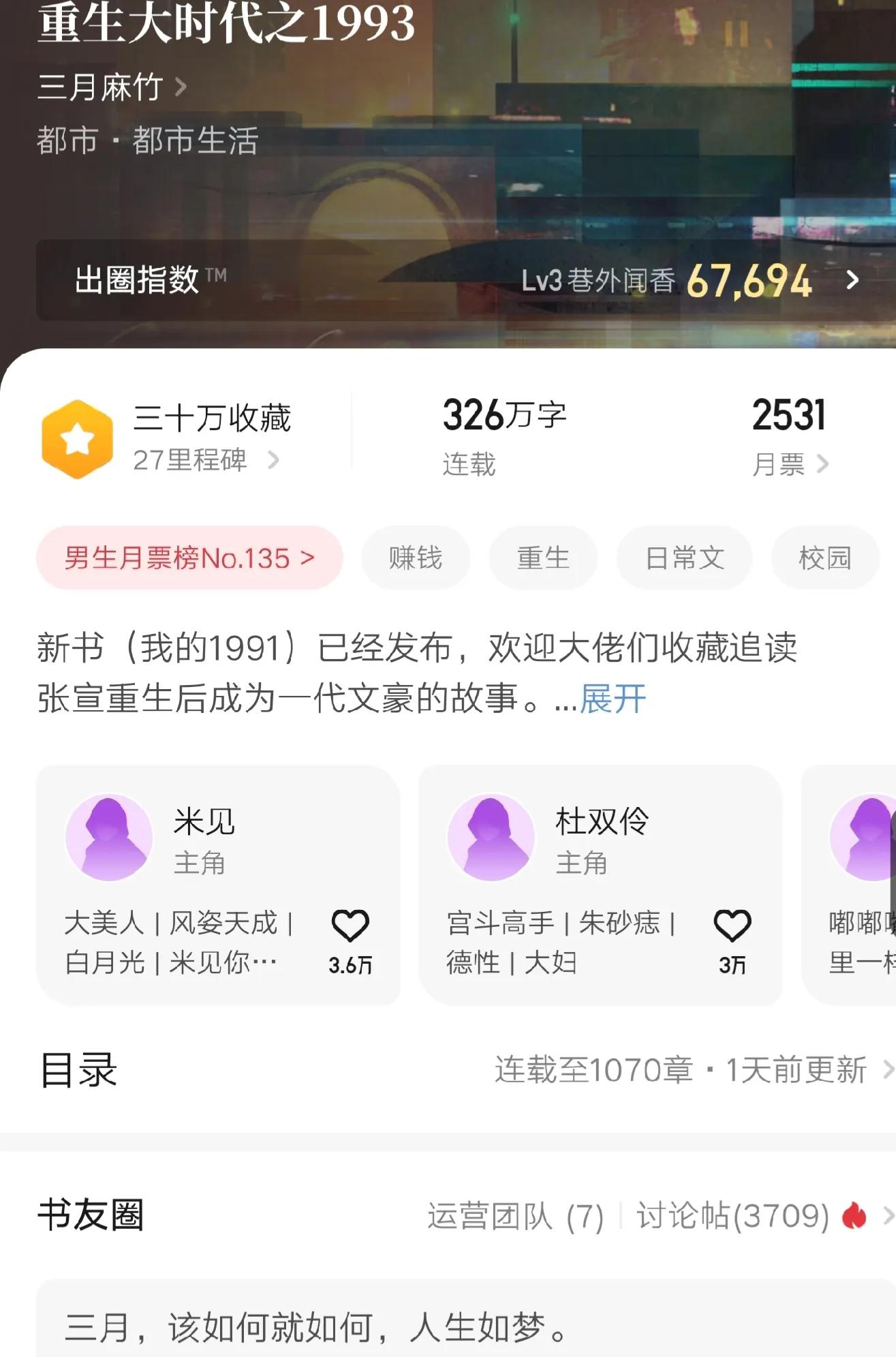This screenshot has height=1357, width=896.
Task: Select the 校园 tag
Action: pos(825,558)
